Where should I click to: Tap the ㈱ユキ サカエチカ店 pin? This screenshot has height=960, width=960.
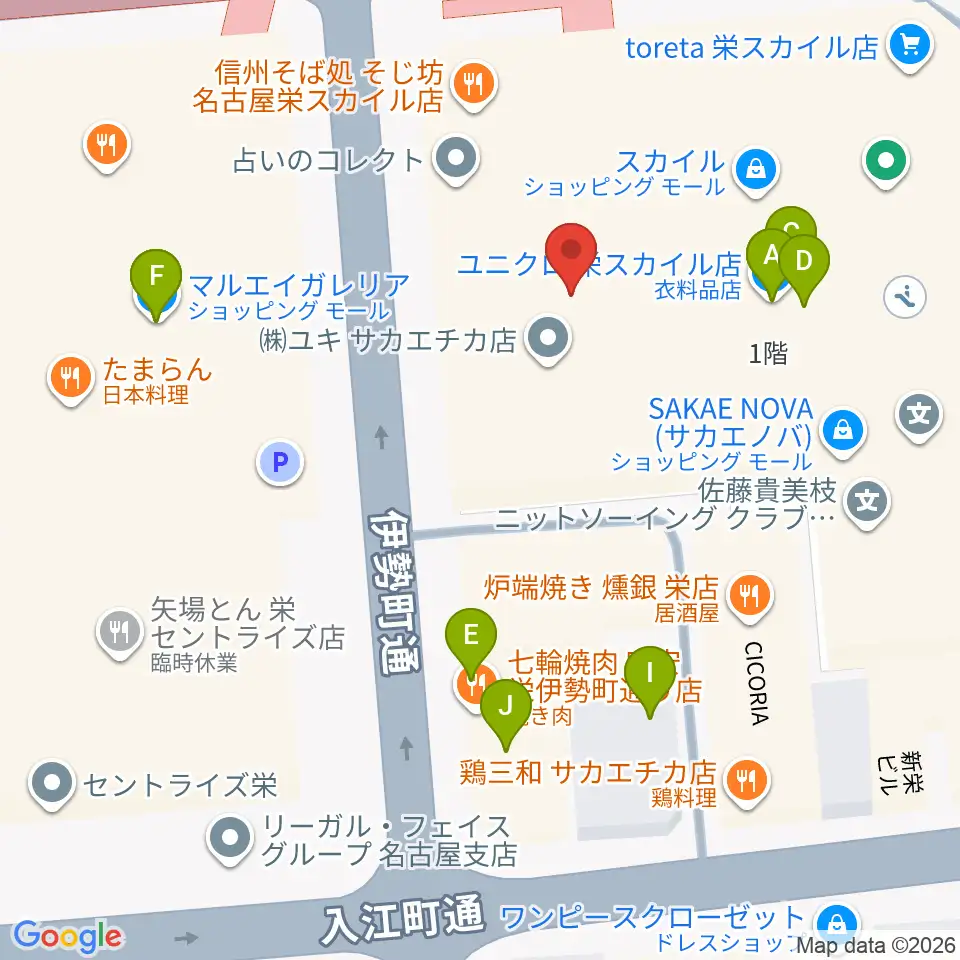548,340
